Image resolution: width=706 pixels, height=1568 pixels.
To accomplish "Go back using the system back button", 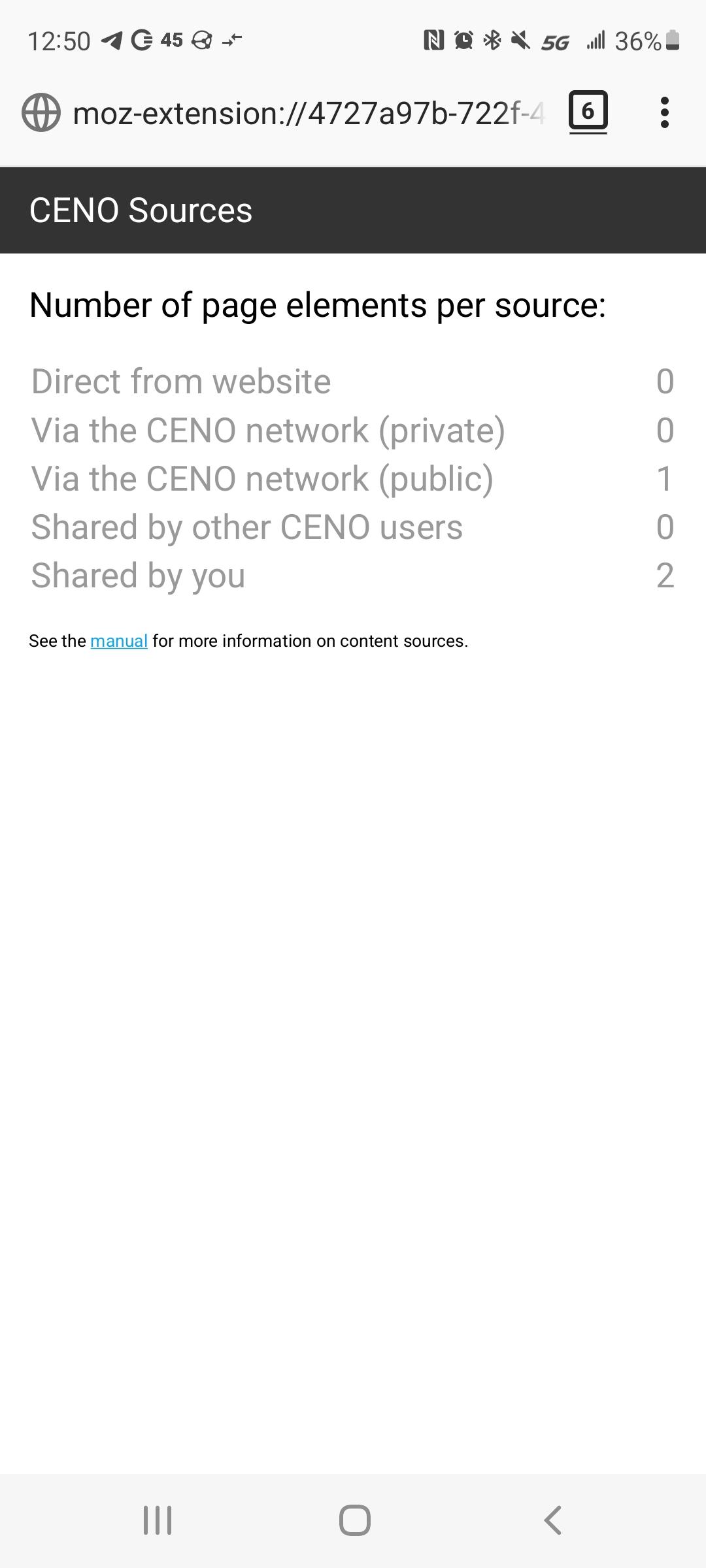I will (x=552, y=1520).
